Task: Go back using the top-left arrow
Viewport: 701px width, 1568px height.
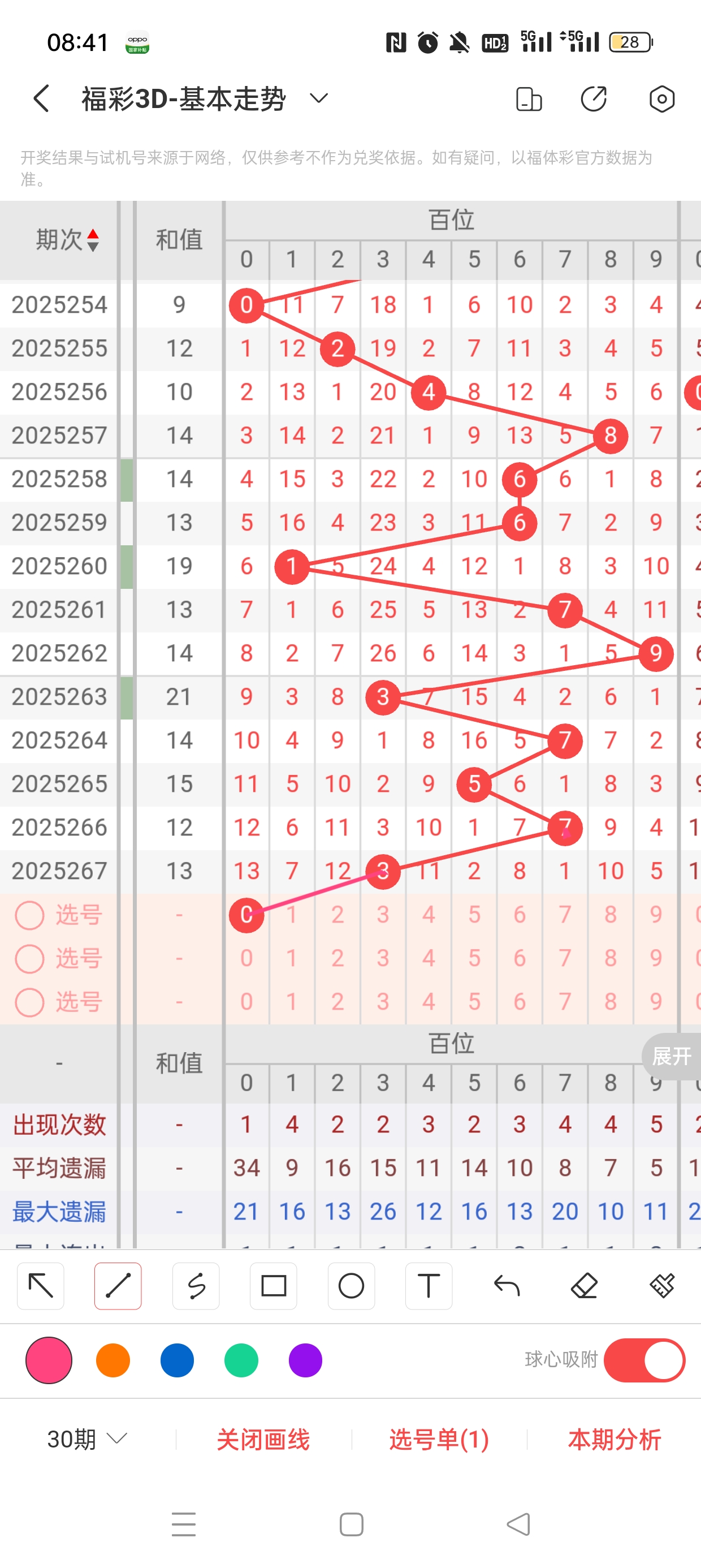Action: pyautogui.click(x=41, y=98)
